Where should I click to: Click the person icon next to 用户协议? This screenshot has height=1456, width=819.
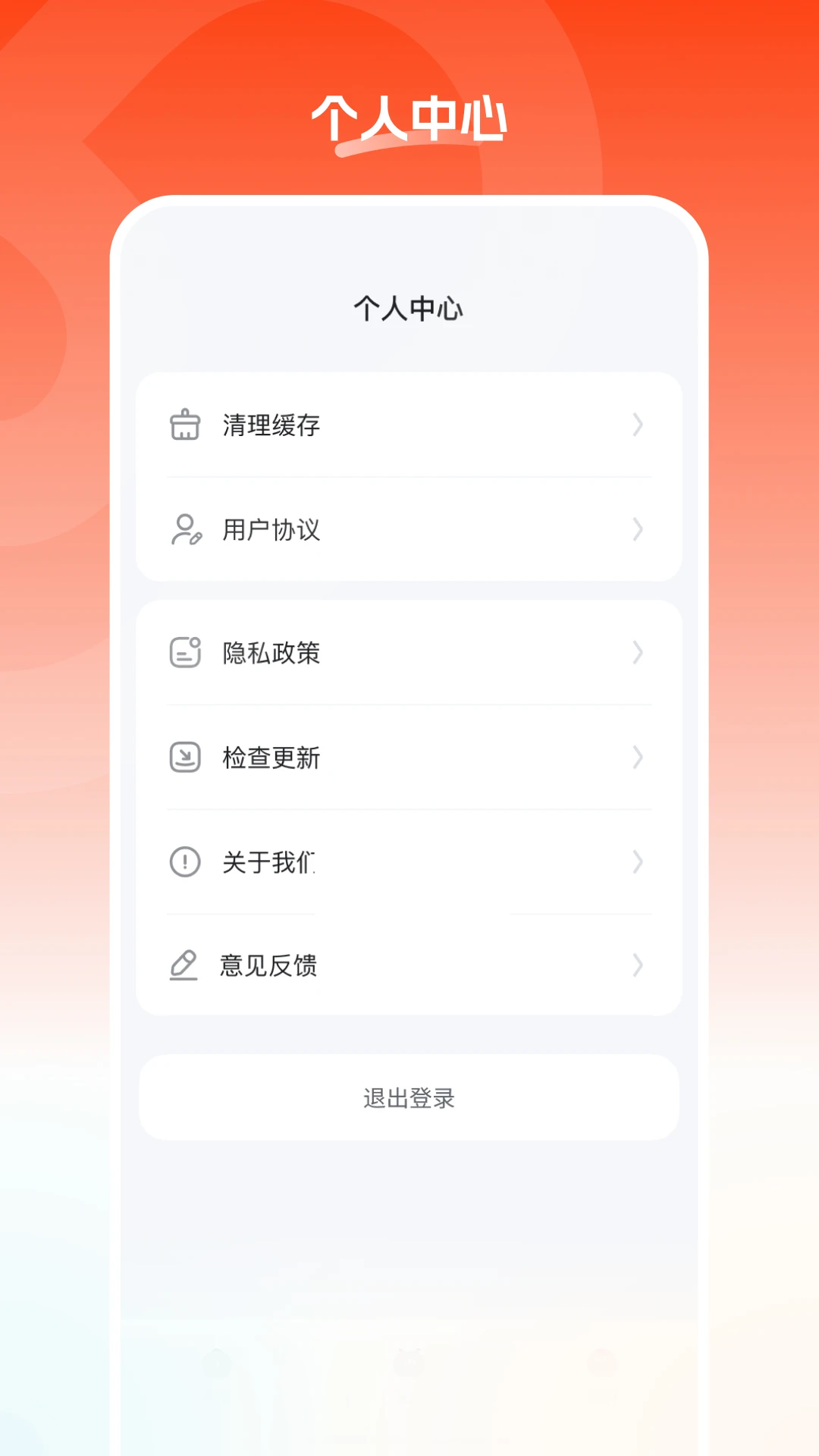tap(184, 530)
